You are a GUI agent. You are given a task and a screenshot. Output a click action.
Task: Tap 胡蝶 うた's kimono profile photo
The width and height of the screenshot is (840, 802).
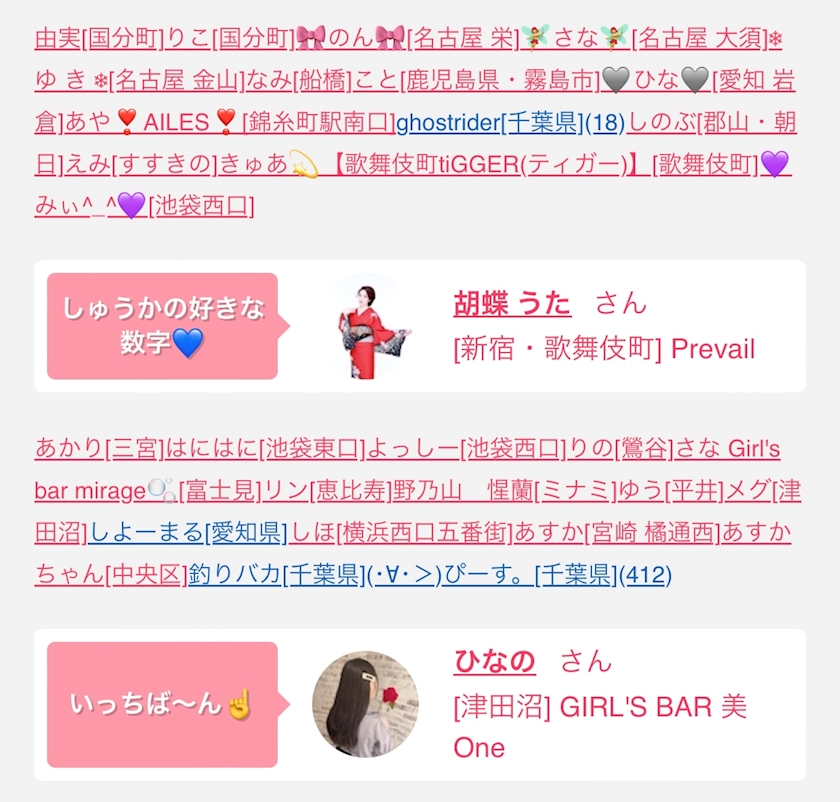(369, 327)
